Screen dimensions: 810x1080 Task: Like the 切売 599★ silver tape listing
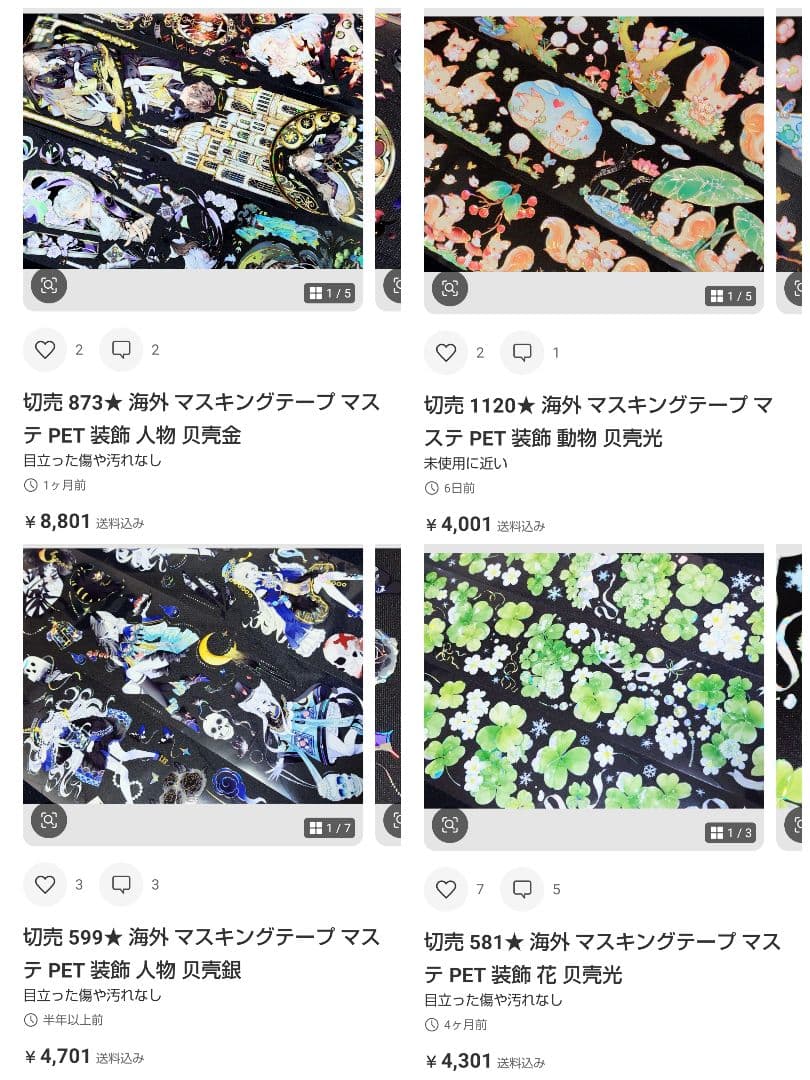coord(45,885)
